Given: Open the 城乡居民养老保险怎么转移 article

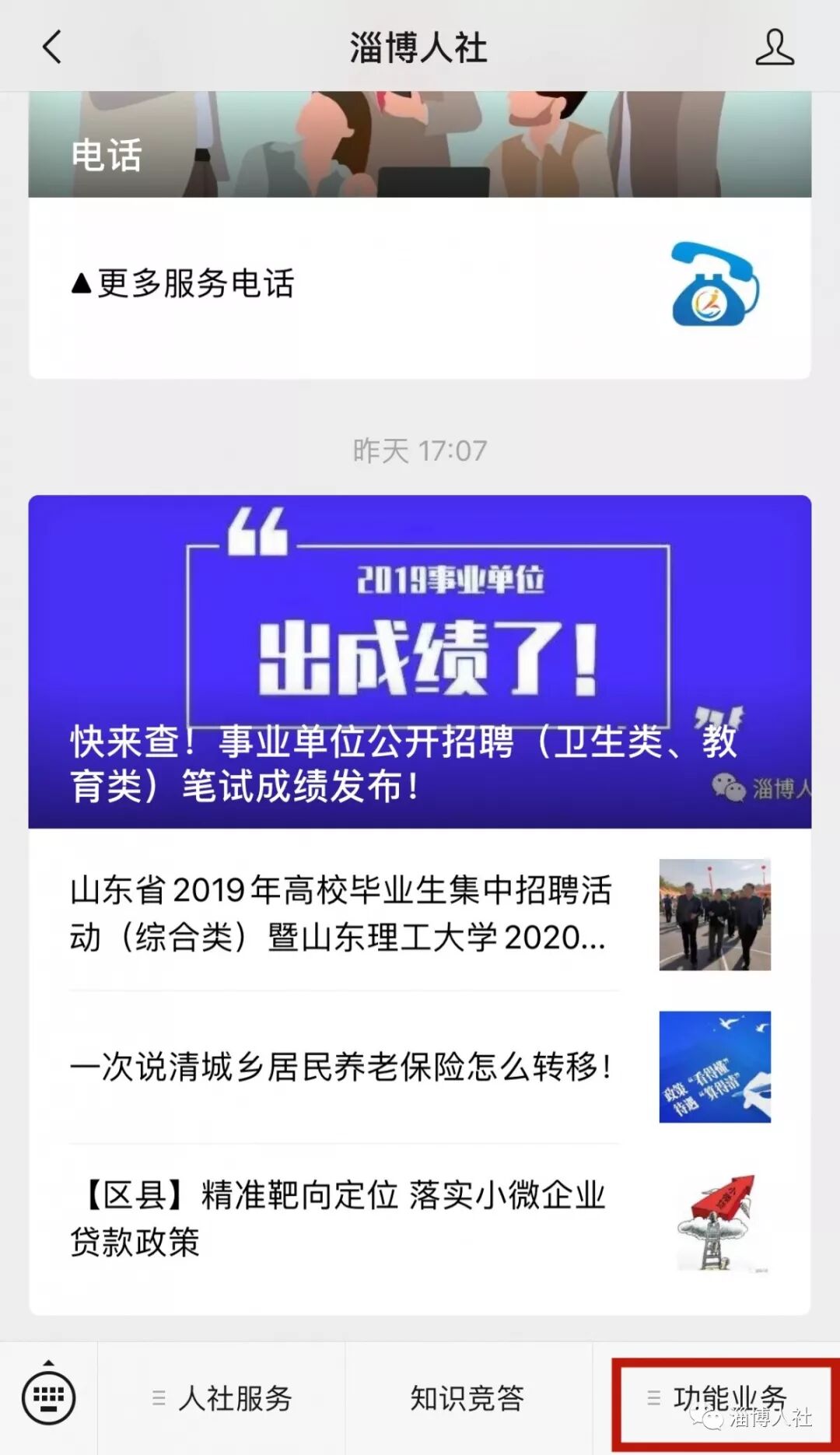Looking at the screenshot, I should click(x=420, y=1067).
